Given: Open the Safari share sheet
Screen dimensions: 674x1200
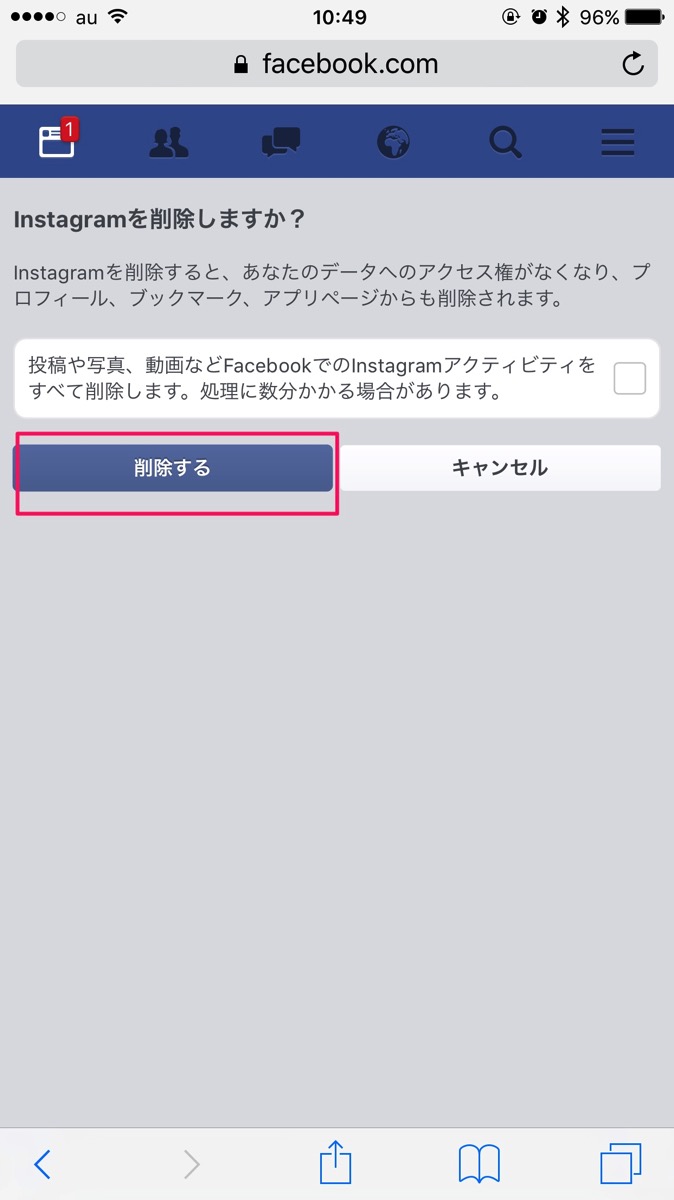Looking at the screenshot, I should coord(336,1164).
